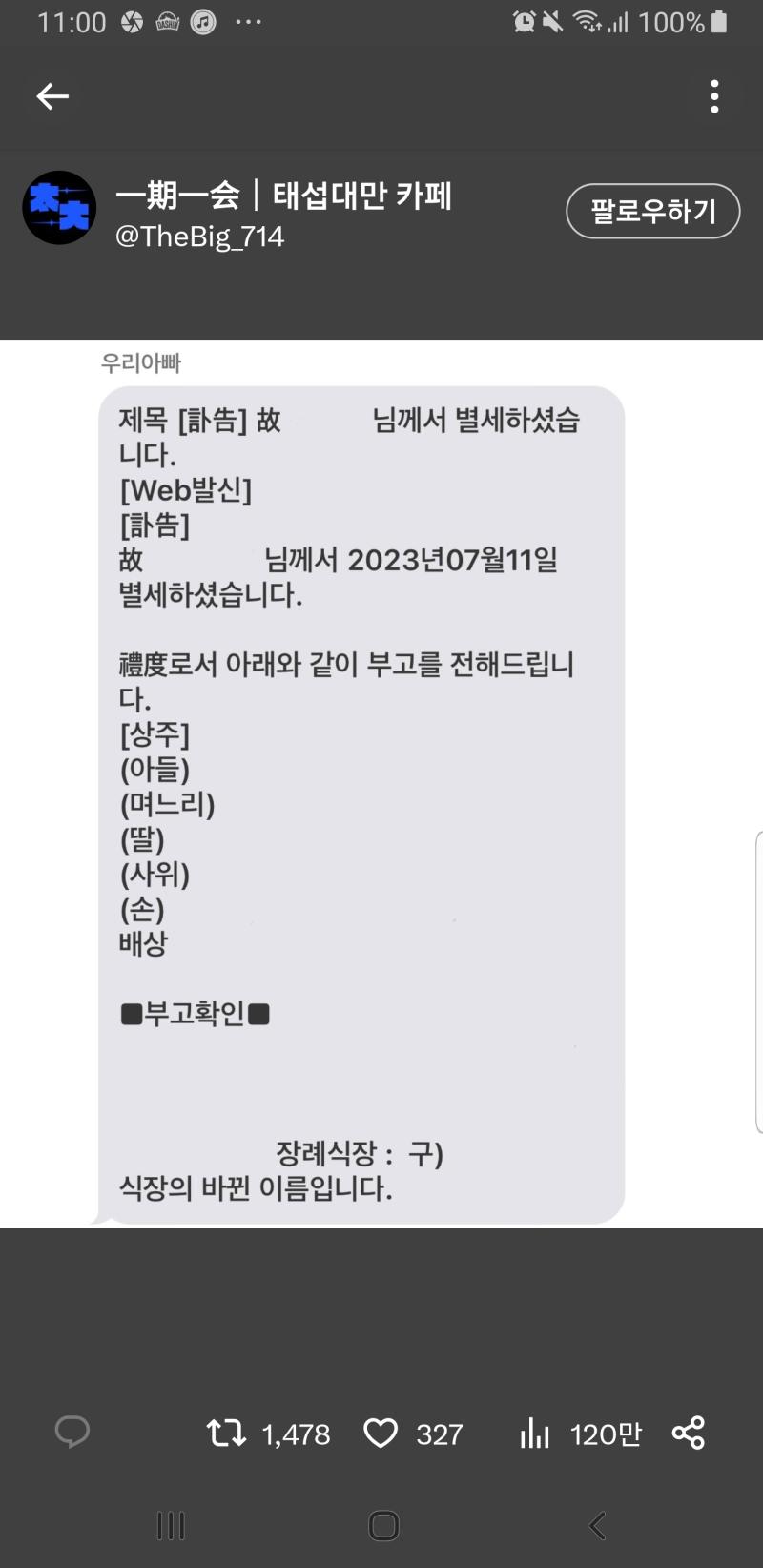Tap the system home button
The width and height of the screenshot is (763, 1568).
[x=383, y=1525]
